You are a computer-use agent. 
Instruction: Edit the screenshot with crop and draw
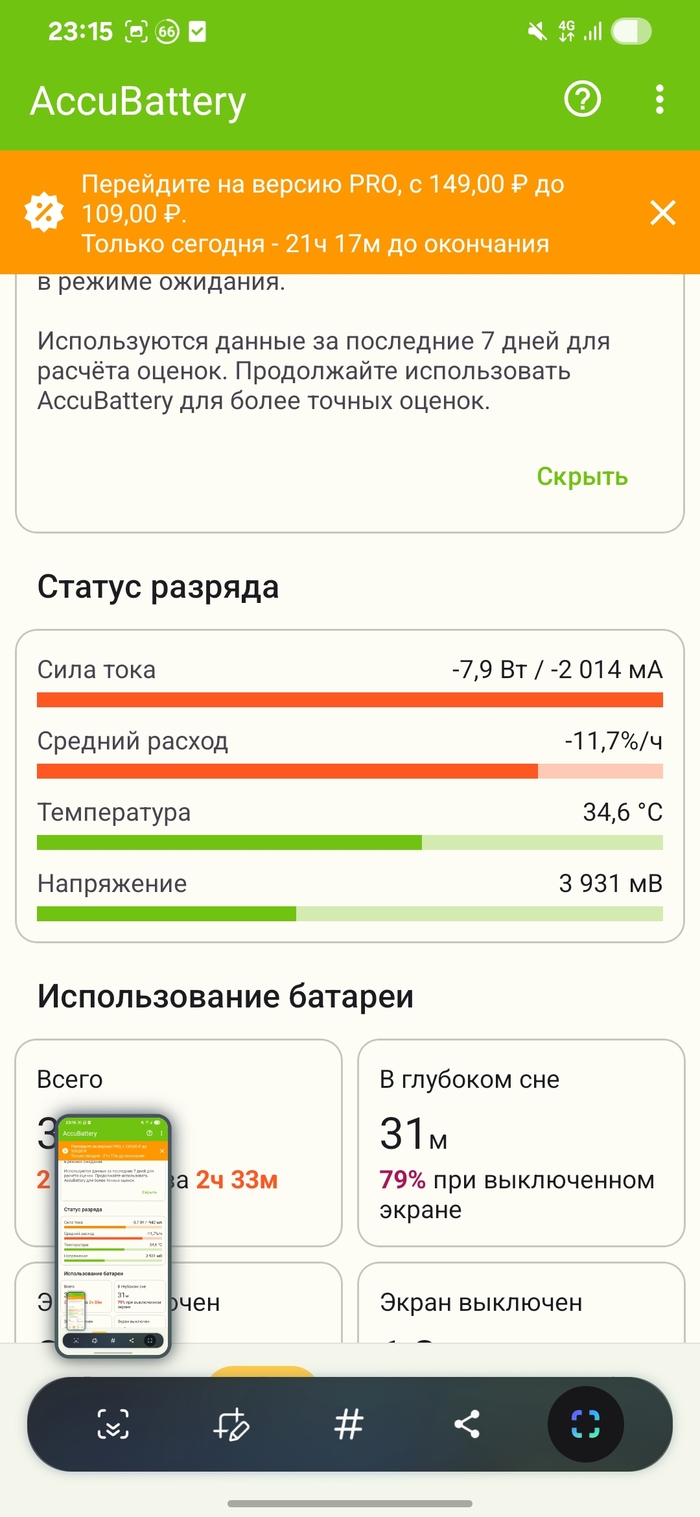pyautogui.click(x=231, y=1424)
